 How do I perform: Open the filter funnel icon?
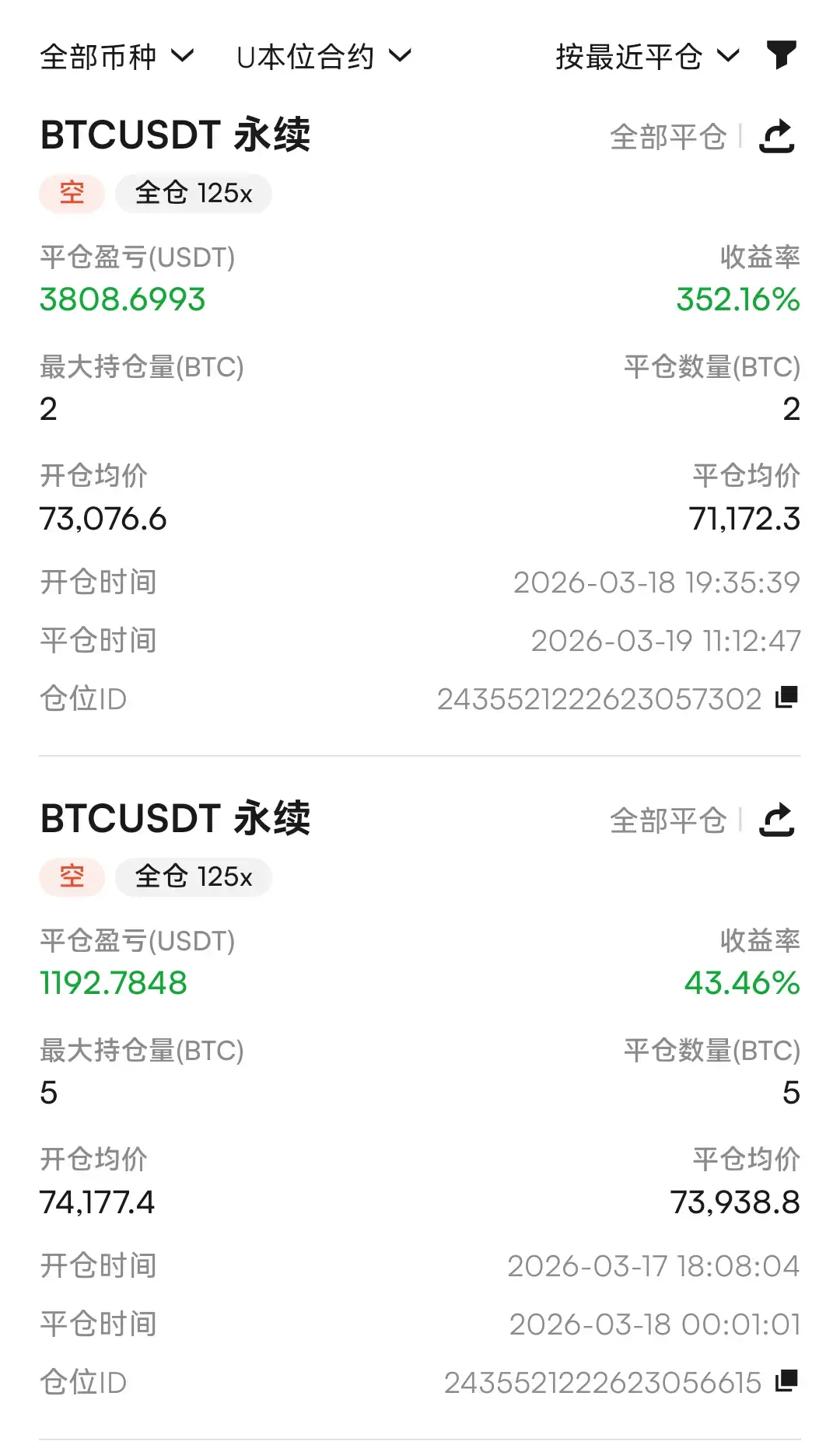click(782, 55)
